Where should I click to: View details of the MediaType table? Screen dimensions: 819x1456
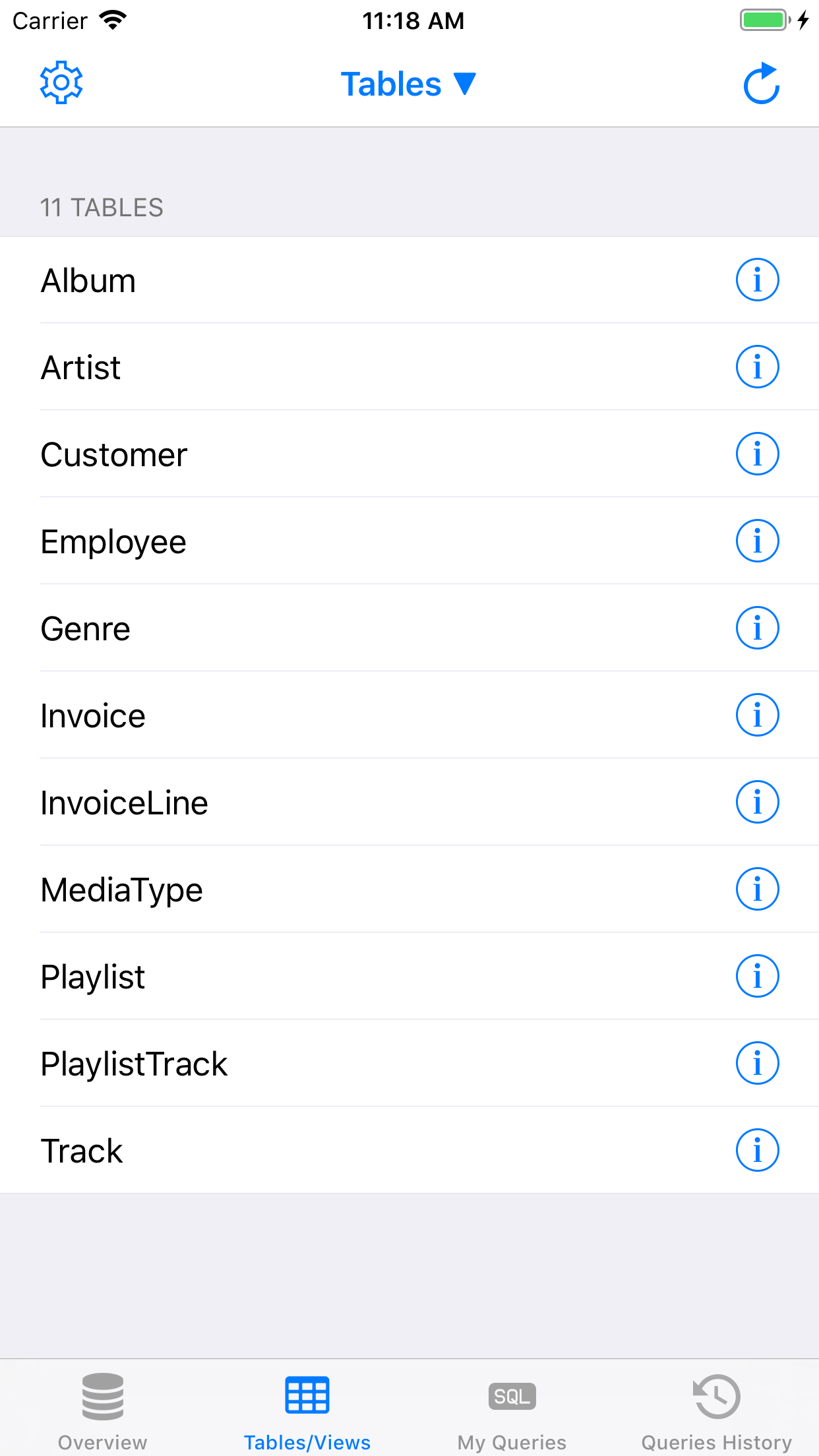pyautogui.click(x=756, y=889)
